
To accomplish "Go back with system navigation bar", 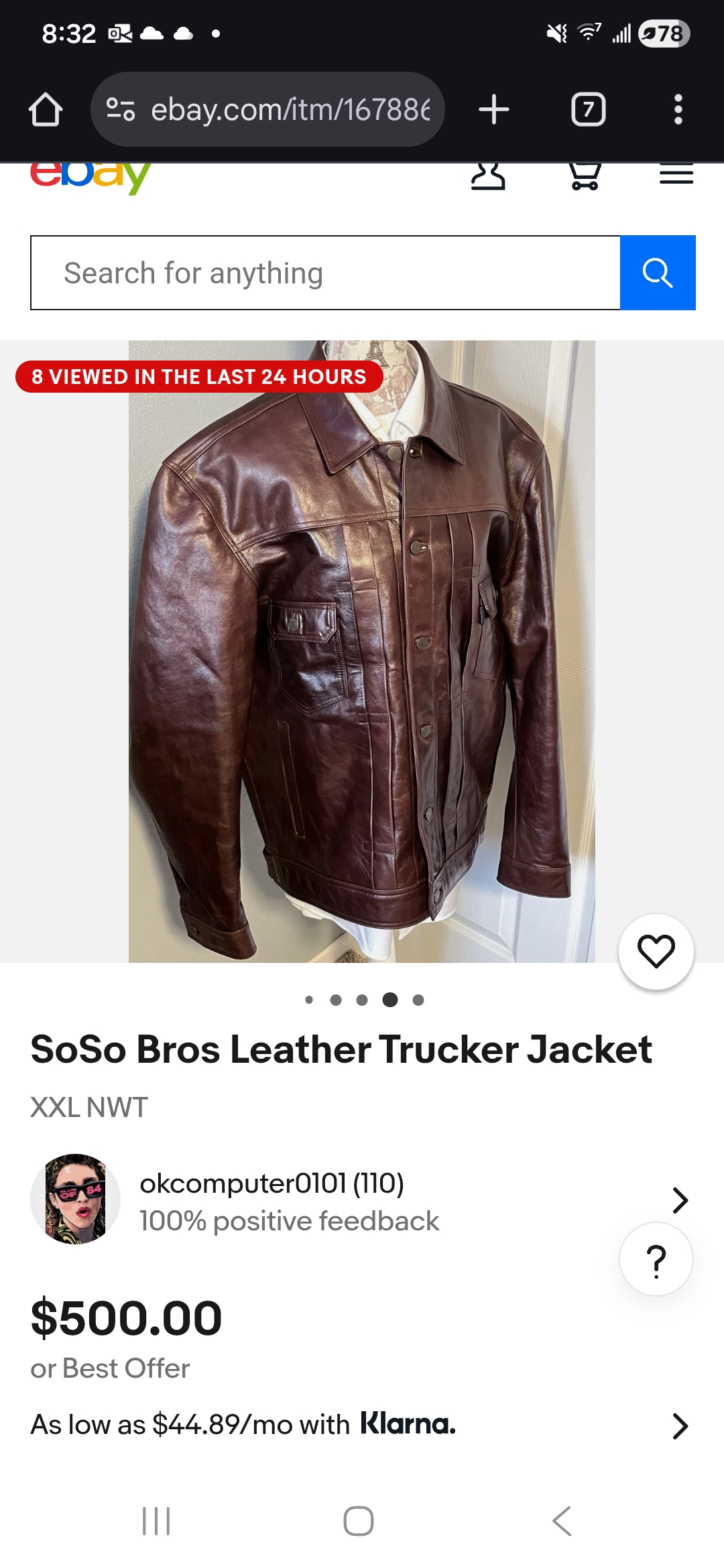I will (562, 1521).
